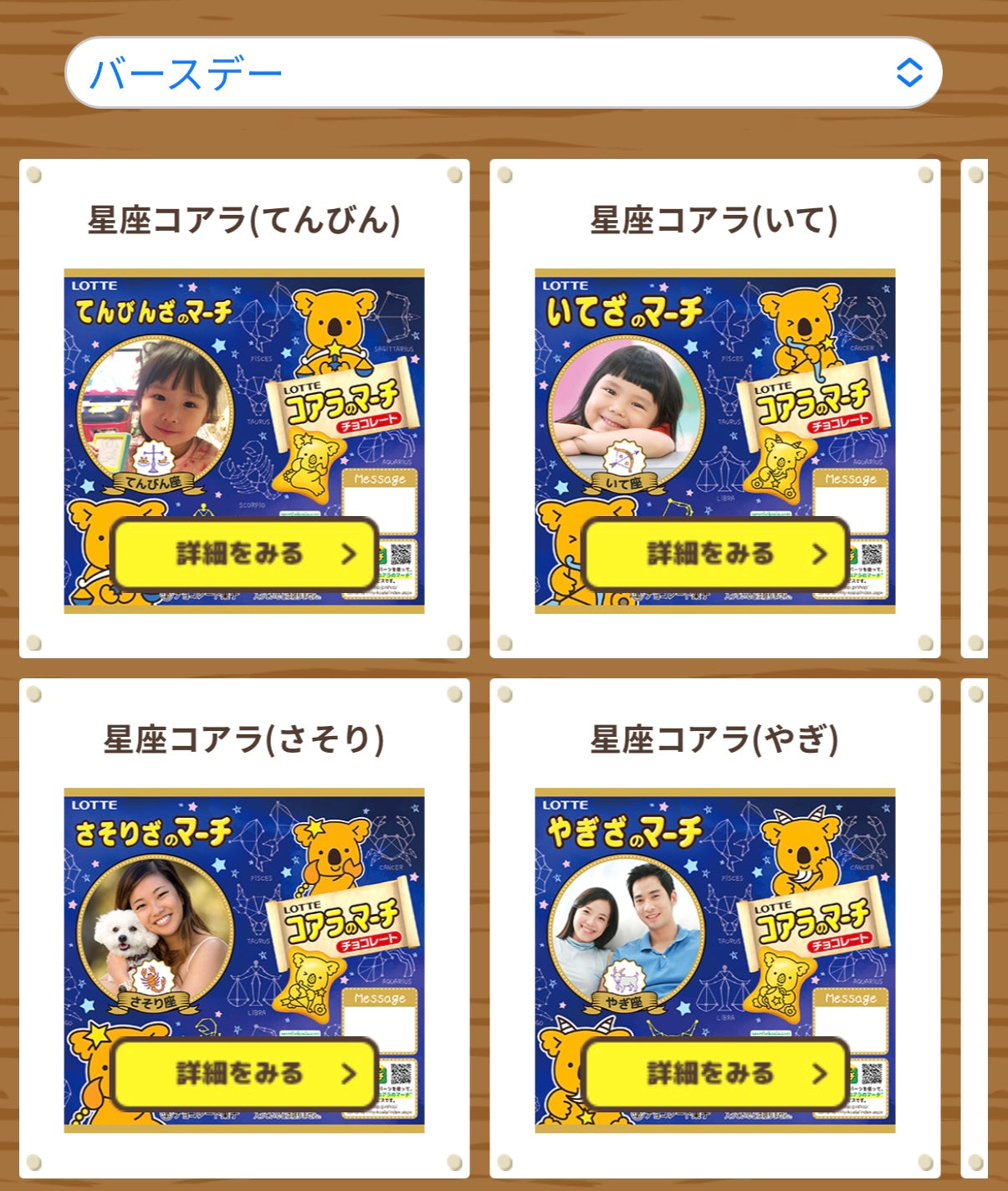See details of 星座コアラ(やぎ) design
Image resolution: width=1008 pixels, height=1191 pixels.
point(715,1073)
